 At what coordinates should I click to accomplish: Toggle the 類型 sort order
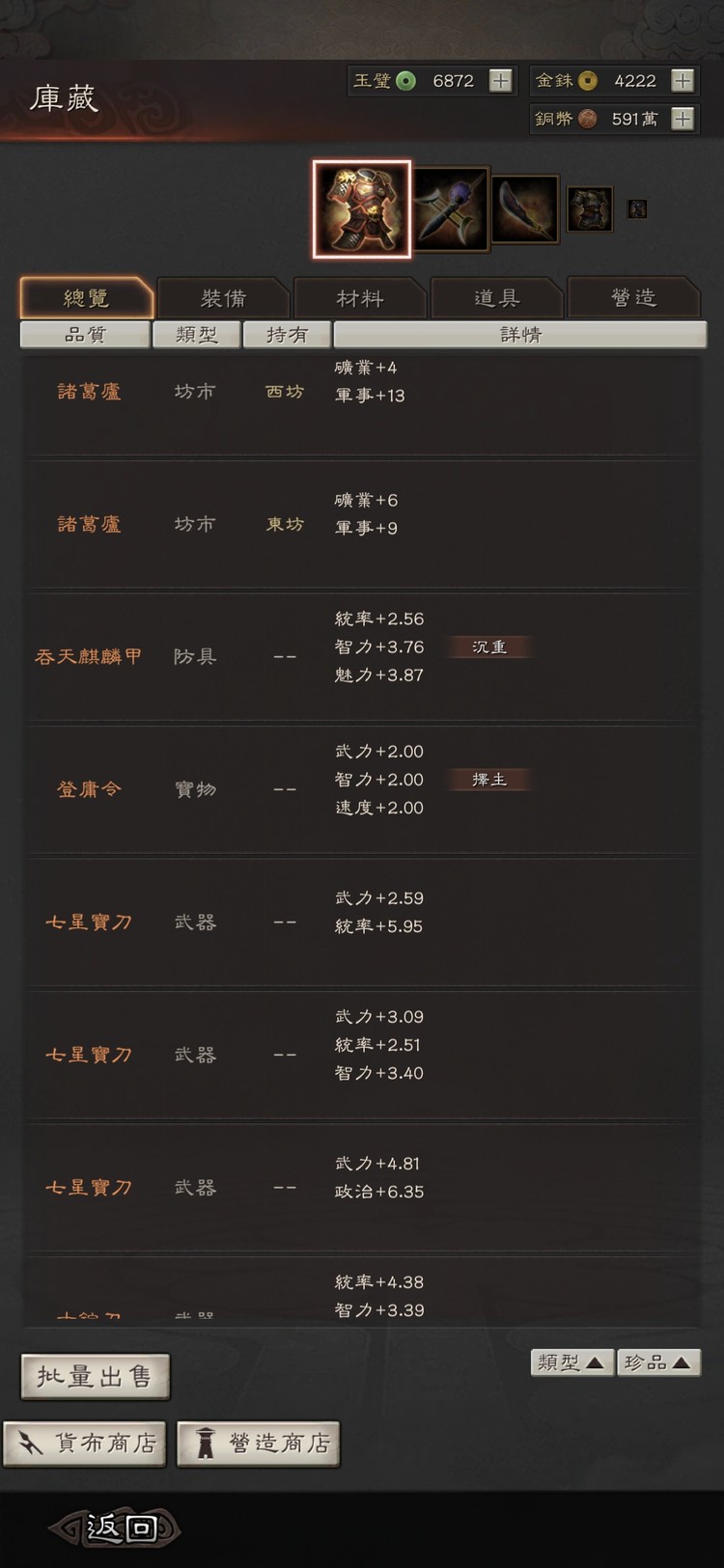pyautogui.click(x=571, y=1362)
